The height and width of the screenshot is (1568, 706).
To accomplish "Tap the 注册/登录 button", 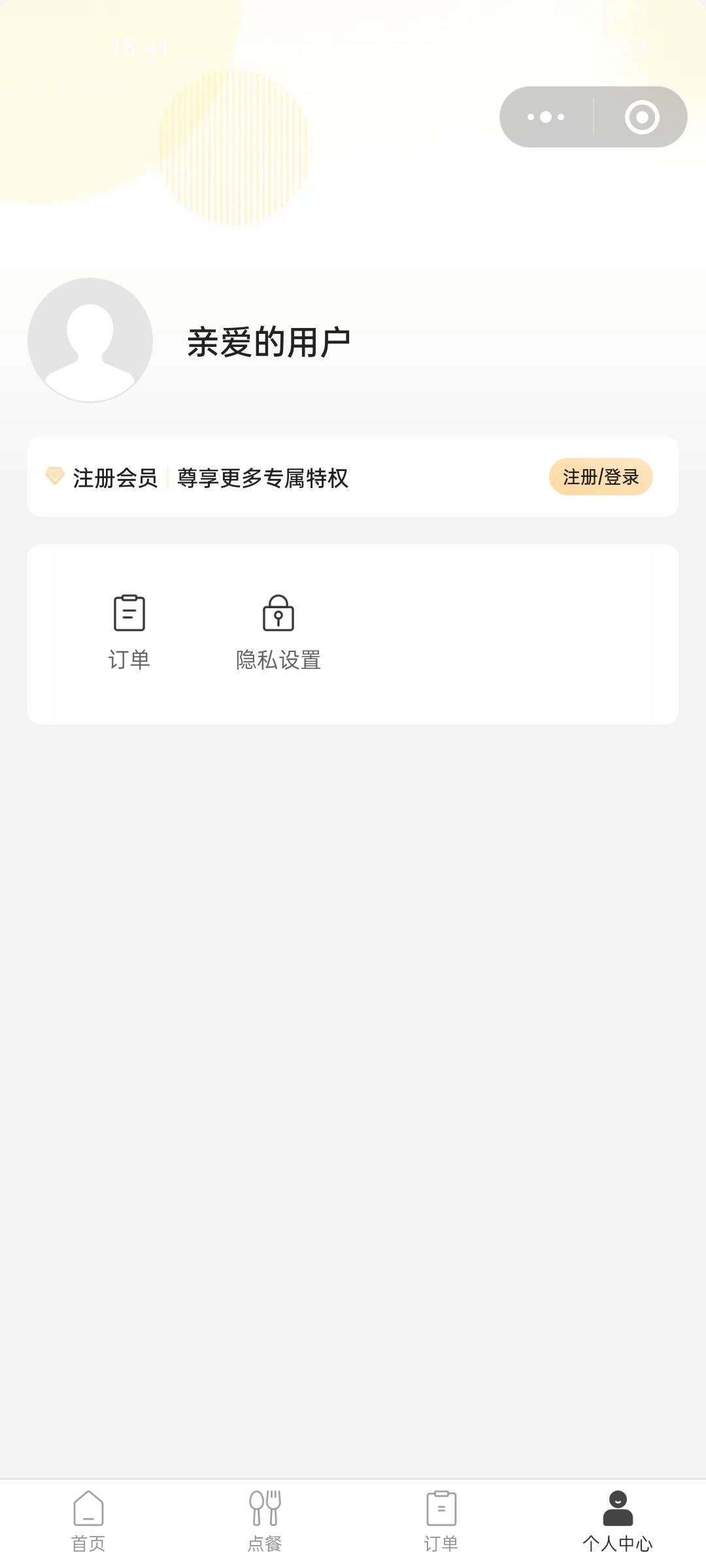I will click(601, 477).
